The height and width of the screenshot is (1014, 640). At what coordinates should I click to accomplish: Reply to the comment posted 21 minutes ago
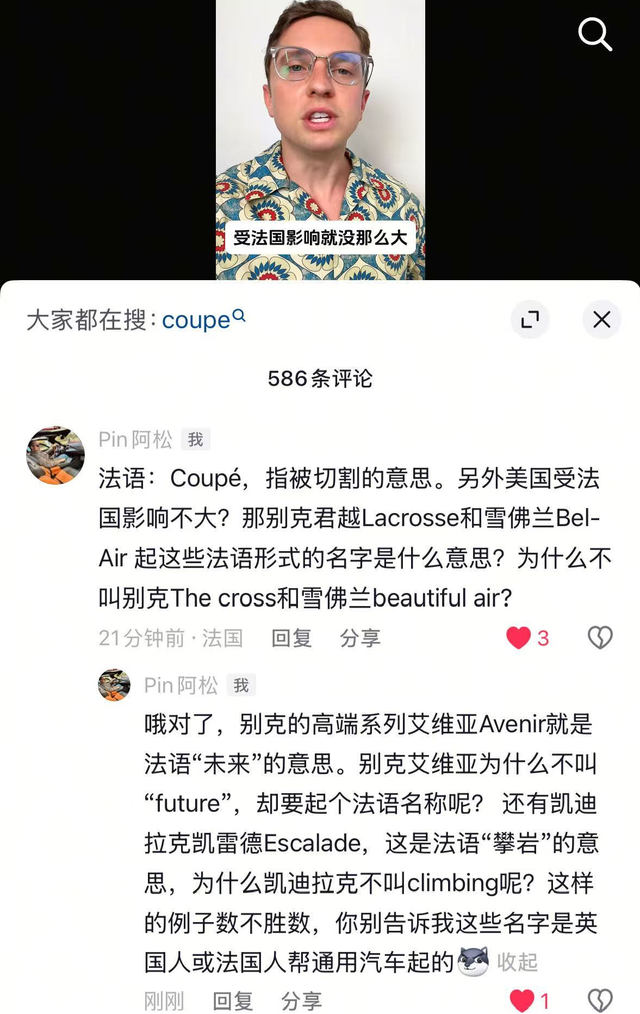click(x=291, y=638)
